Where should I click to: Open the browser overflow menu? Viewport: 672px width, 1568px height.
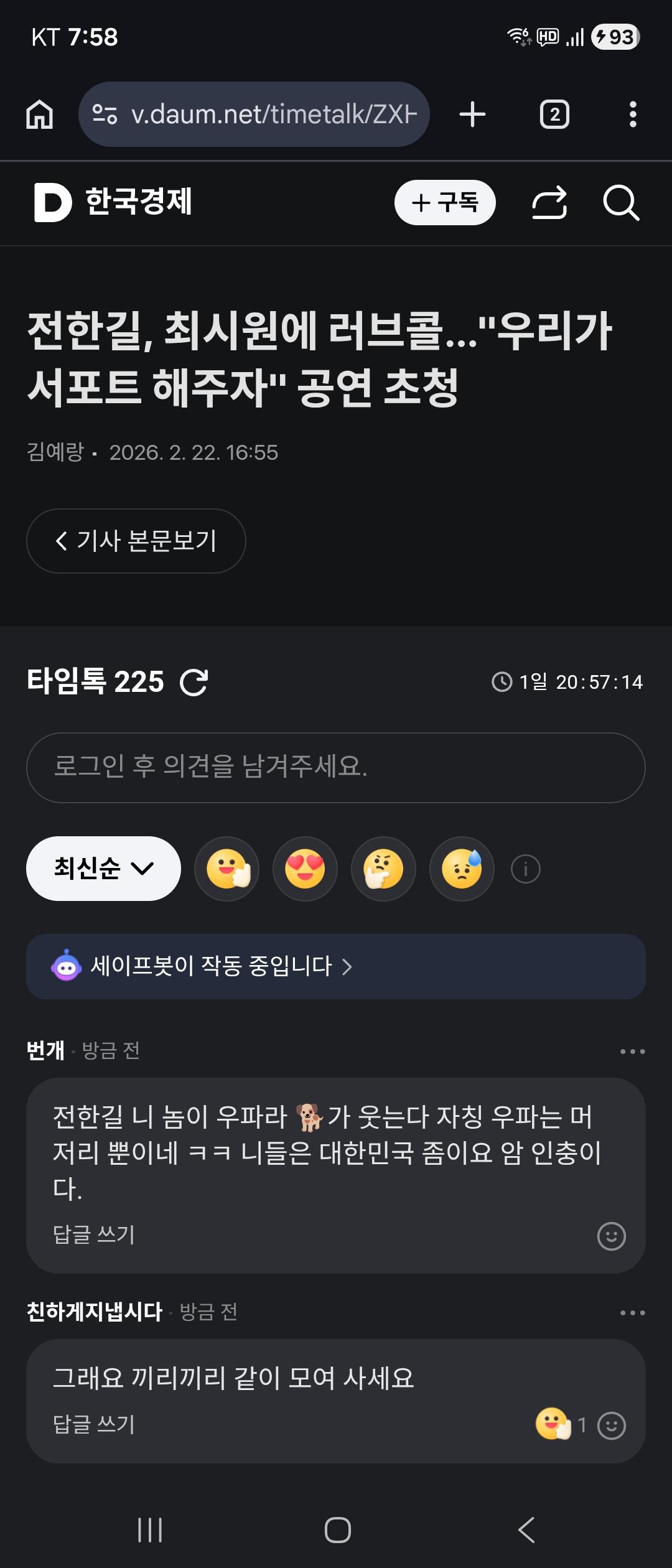633,113
